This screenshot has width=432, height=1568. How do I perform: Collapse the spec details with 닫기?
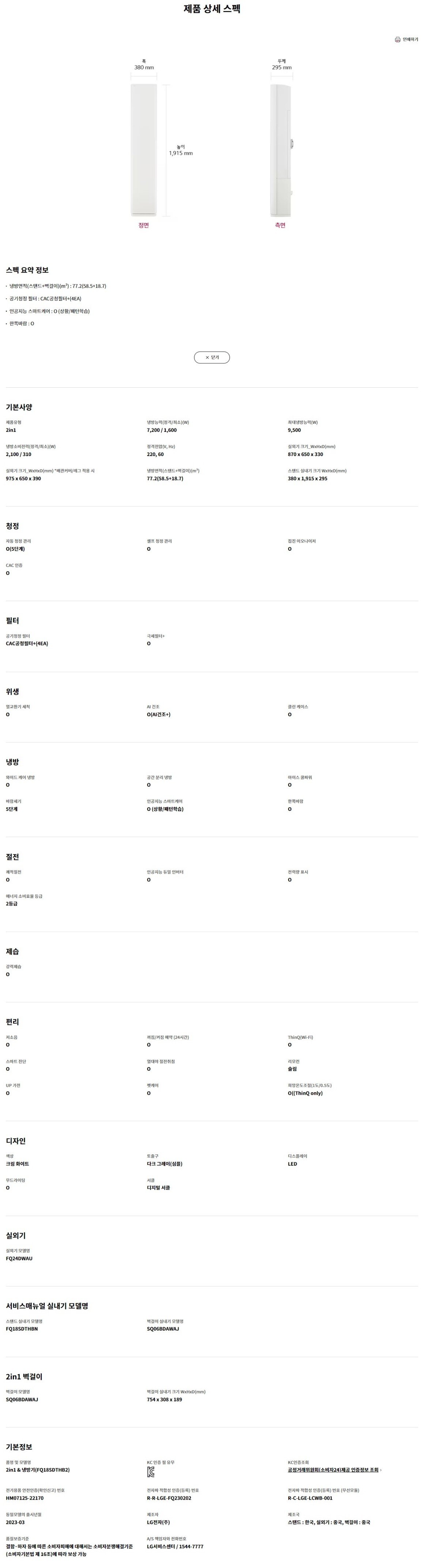point(212,357)
